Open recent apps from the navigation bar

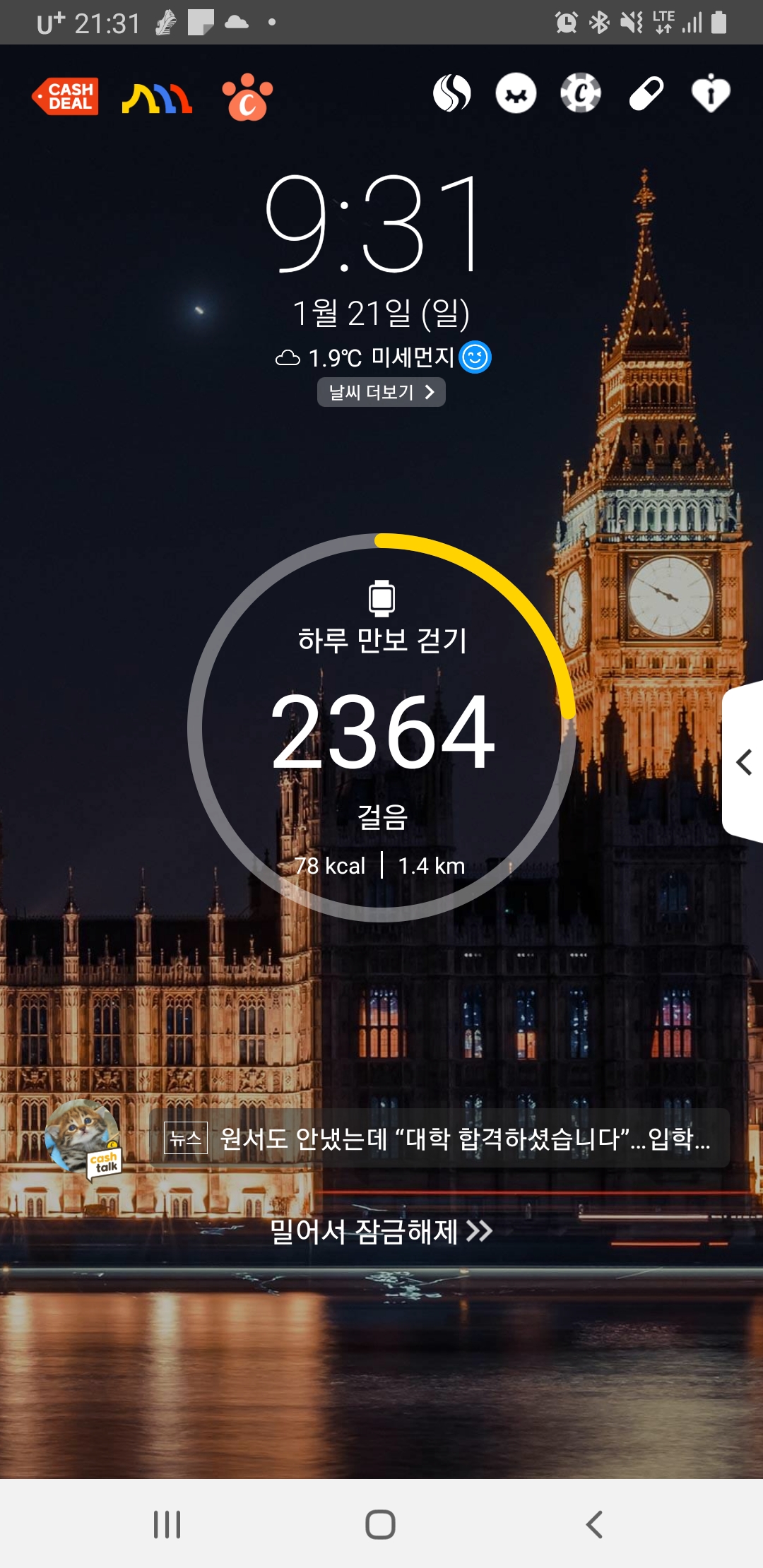tap(167, 1524)
